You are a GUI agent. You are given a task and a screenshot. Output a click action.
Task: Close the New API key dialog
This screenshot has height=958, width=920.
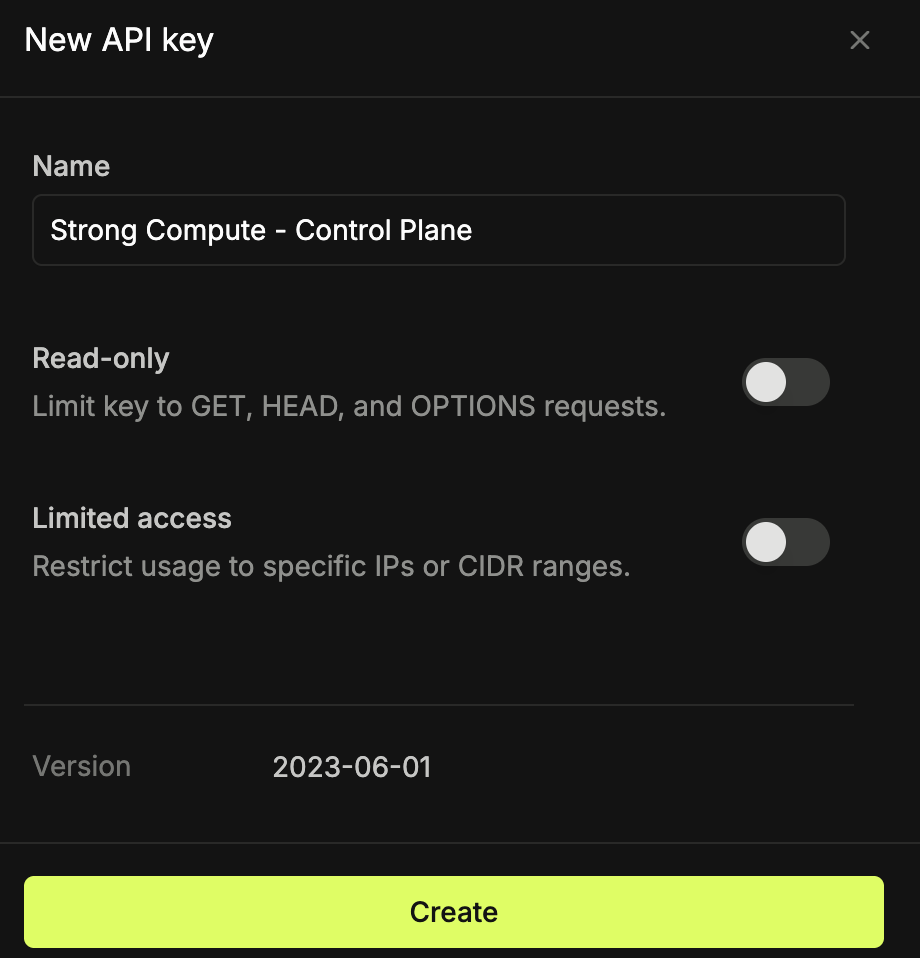pyautogui.click(x=859, y=40)
